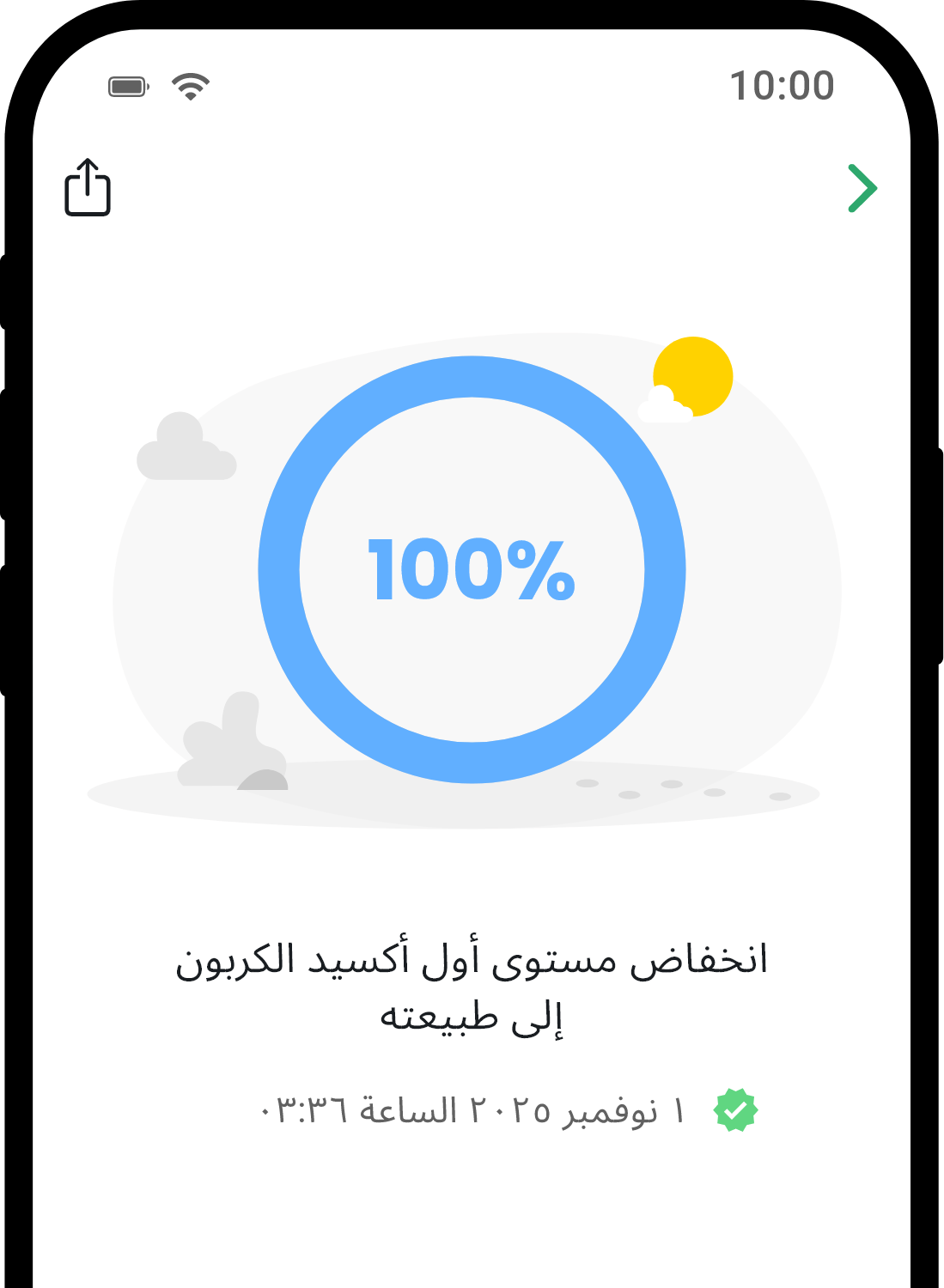
Task: Collapse the report using the top-right chevron
Action: [862, 187]
